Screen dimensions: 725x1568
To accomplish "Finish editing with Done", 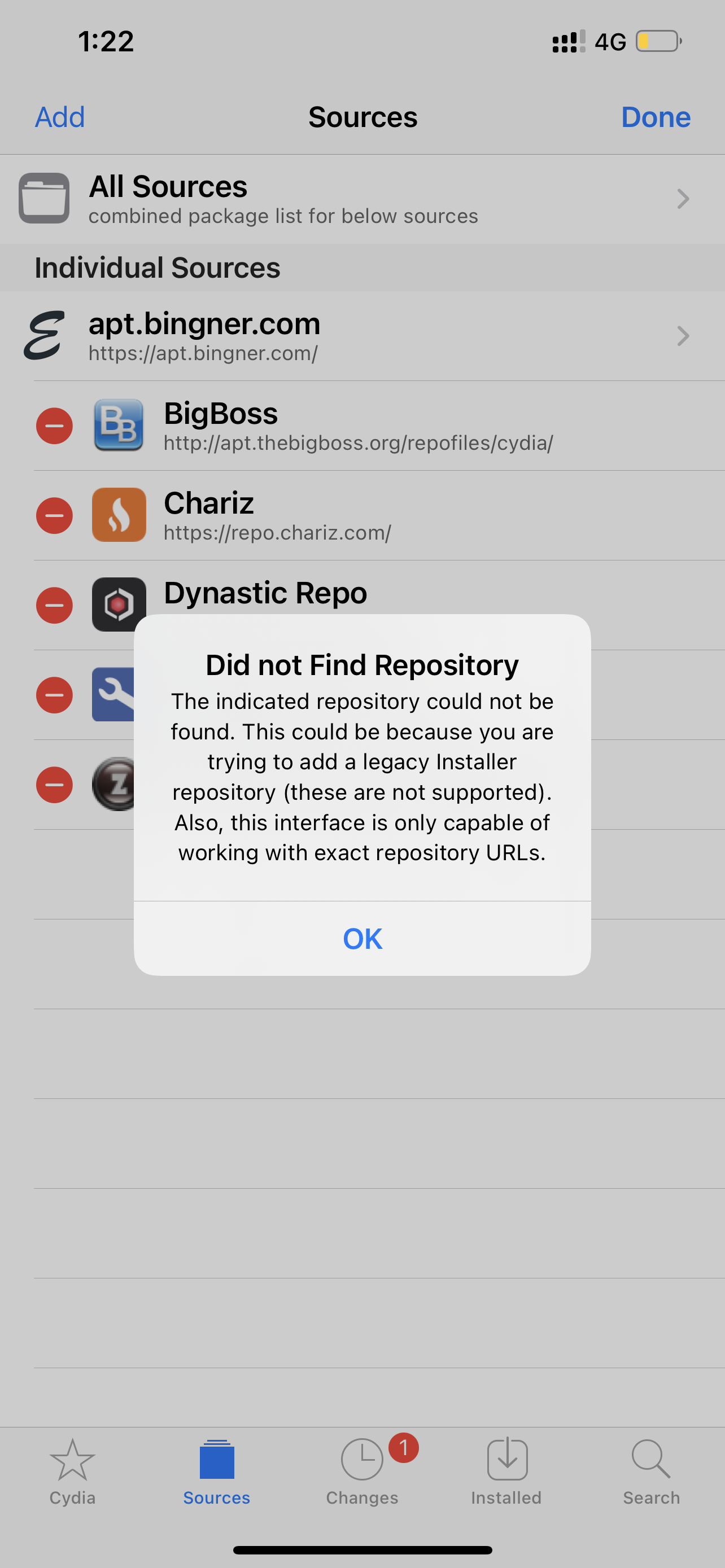I will (x=656, y=117).
